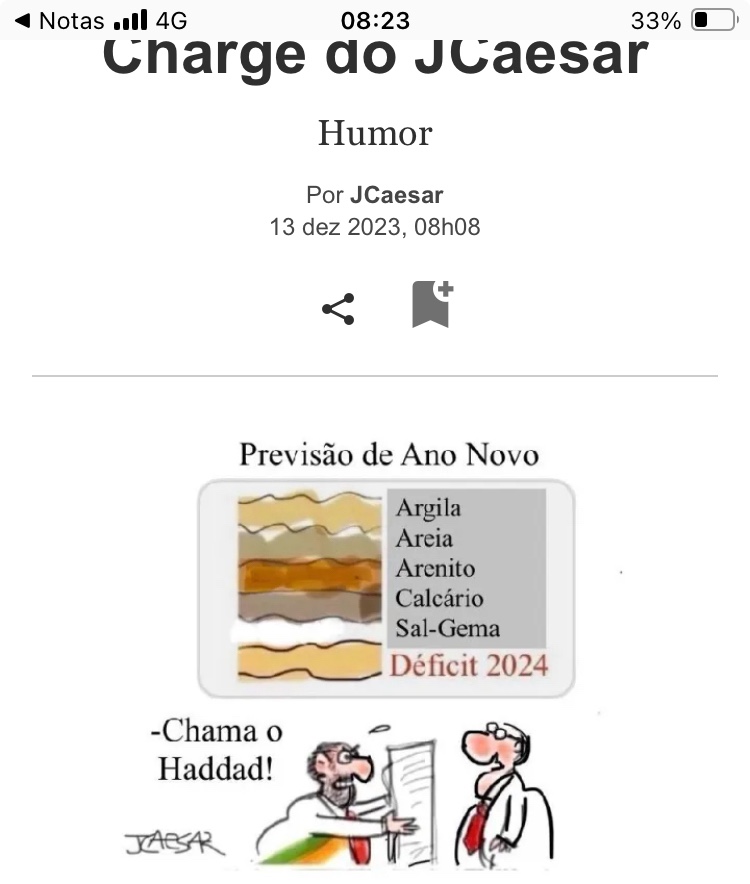Return to the Notas app

[60, 20]
